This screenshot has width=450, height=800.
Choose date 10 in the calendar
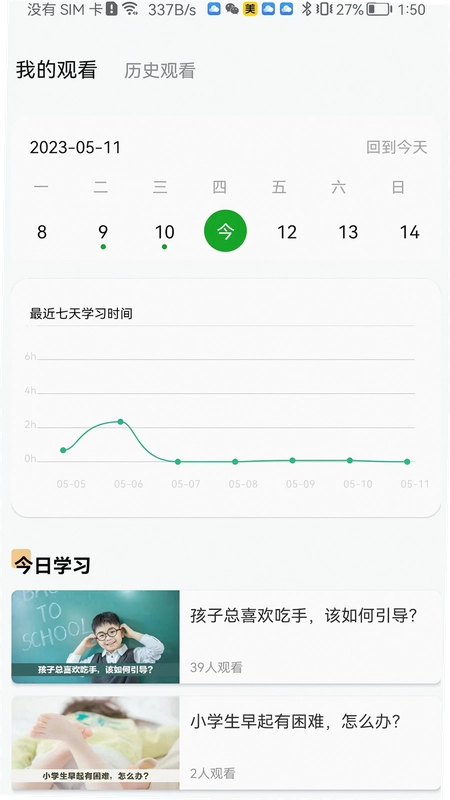pos(164,232)
